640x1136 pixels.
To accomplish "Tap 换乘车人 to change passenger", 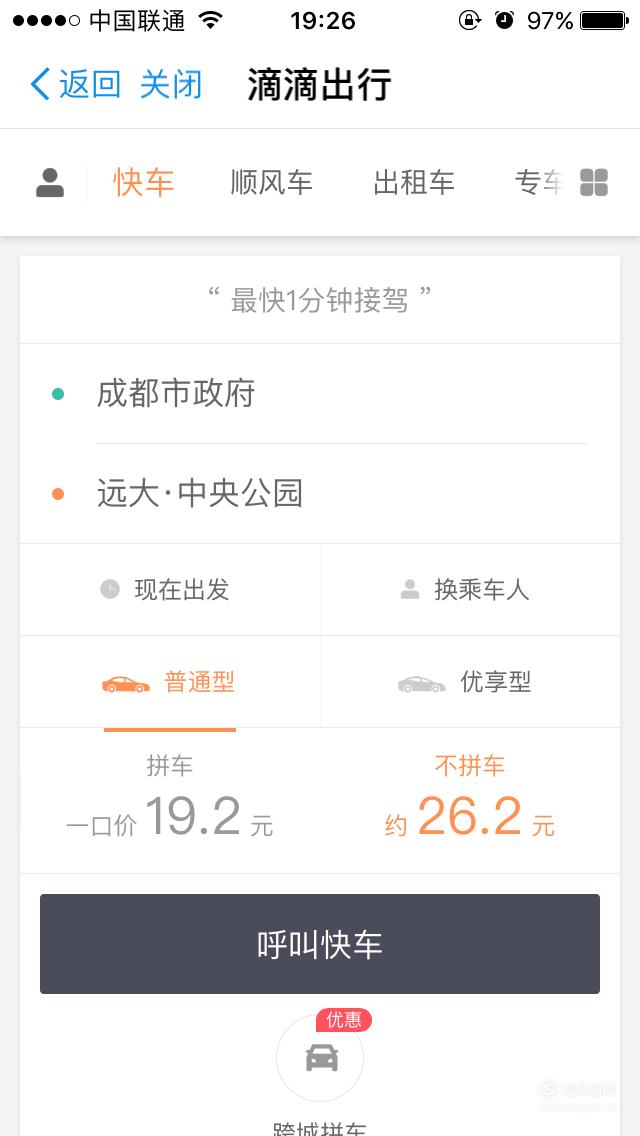I will tap(470, 590).
